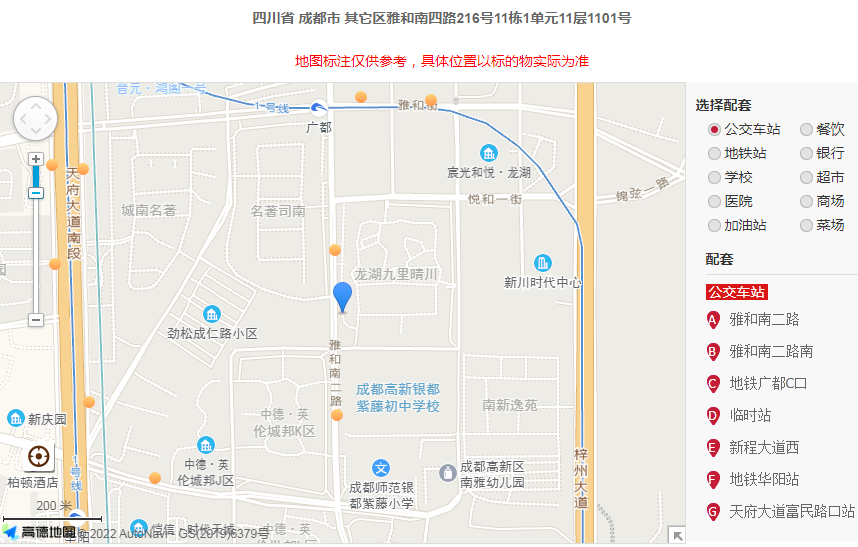The image size is (858, 547).
Task: Pick the 医院 radio option
Action: pos(714,201)
